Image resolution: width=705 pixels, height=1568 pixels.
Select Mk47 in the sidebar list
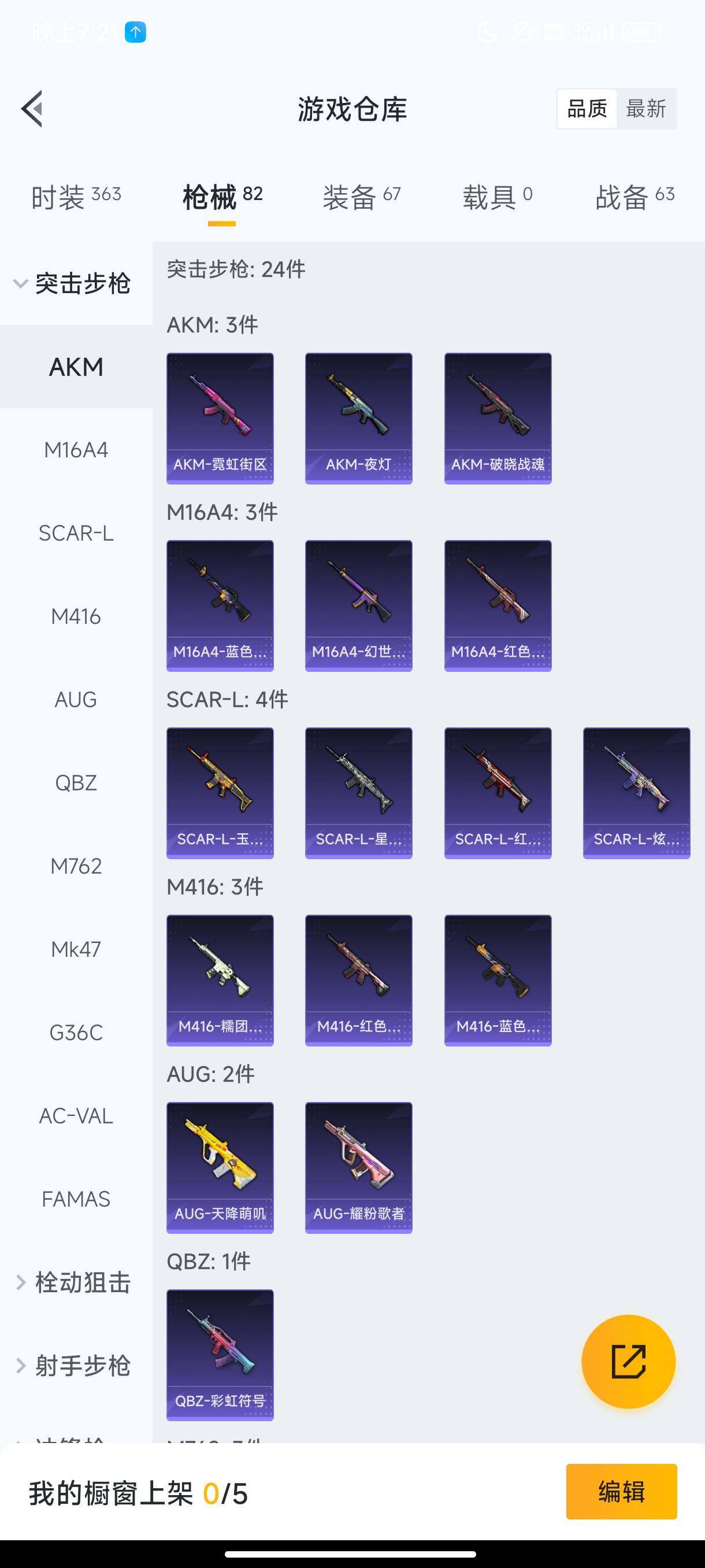click(76, 949)
